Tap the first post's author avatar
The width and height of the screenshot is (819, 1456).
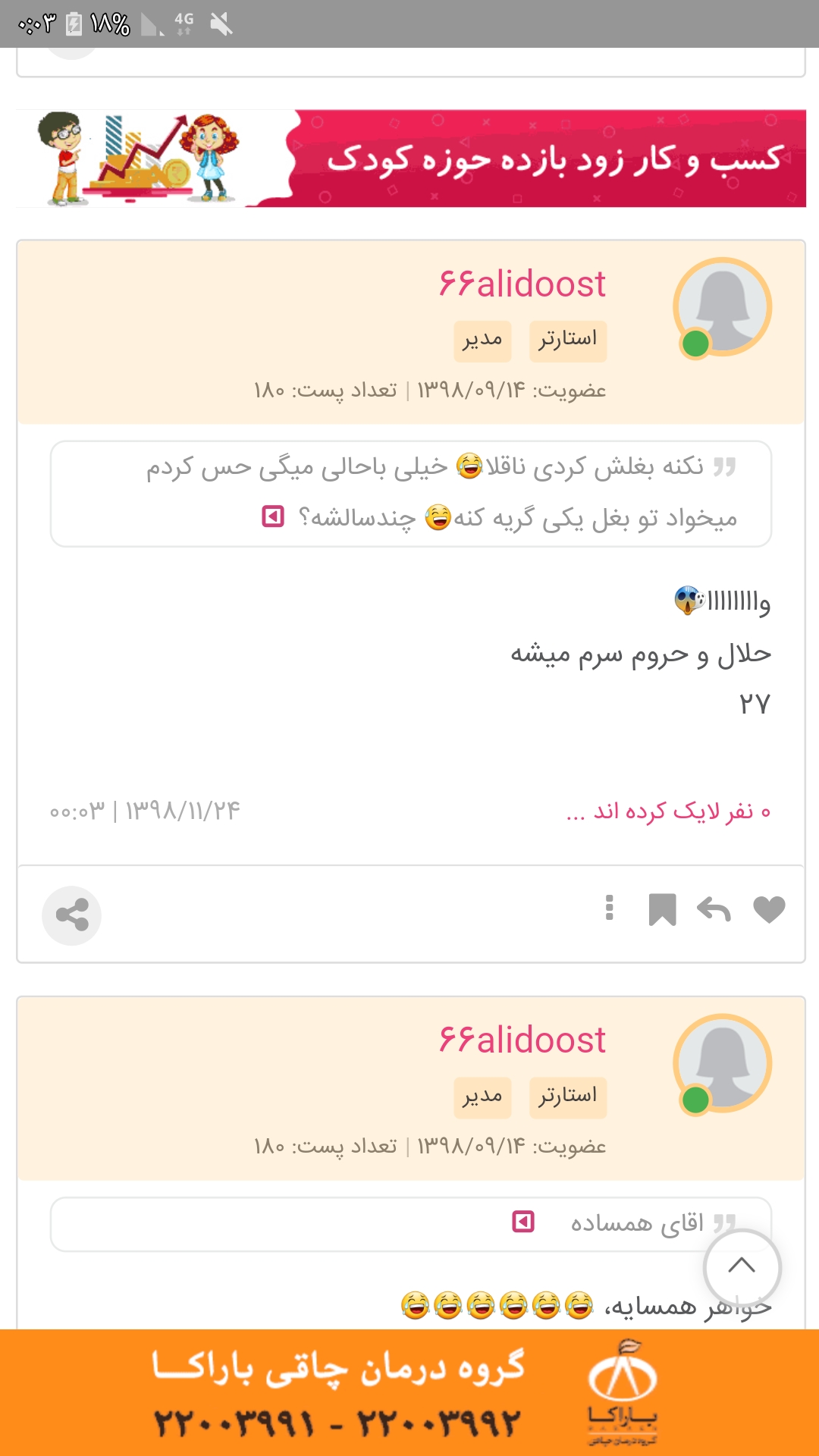(x=722, y=307)
